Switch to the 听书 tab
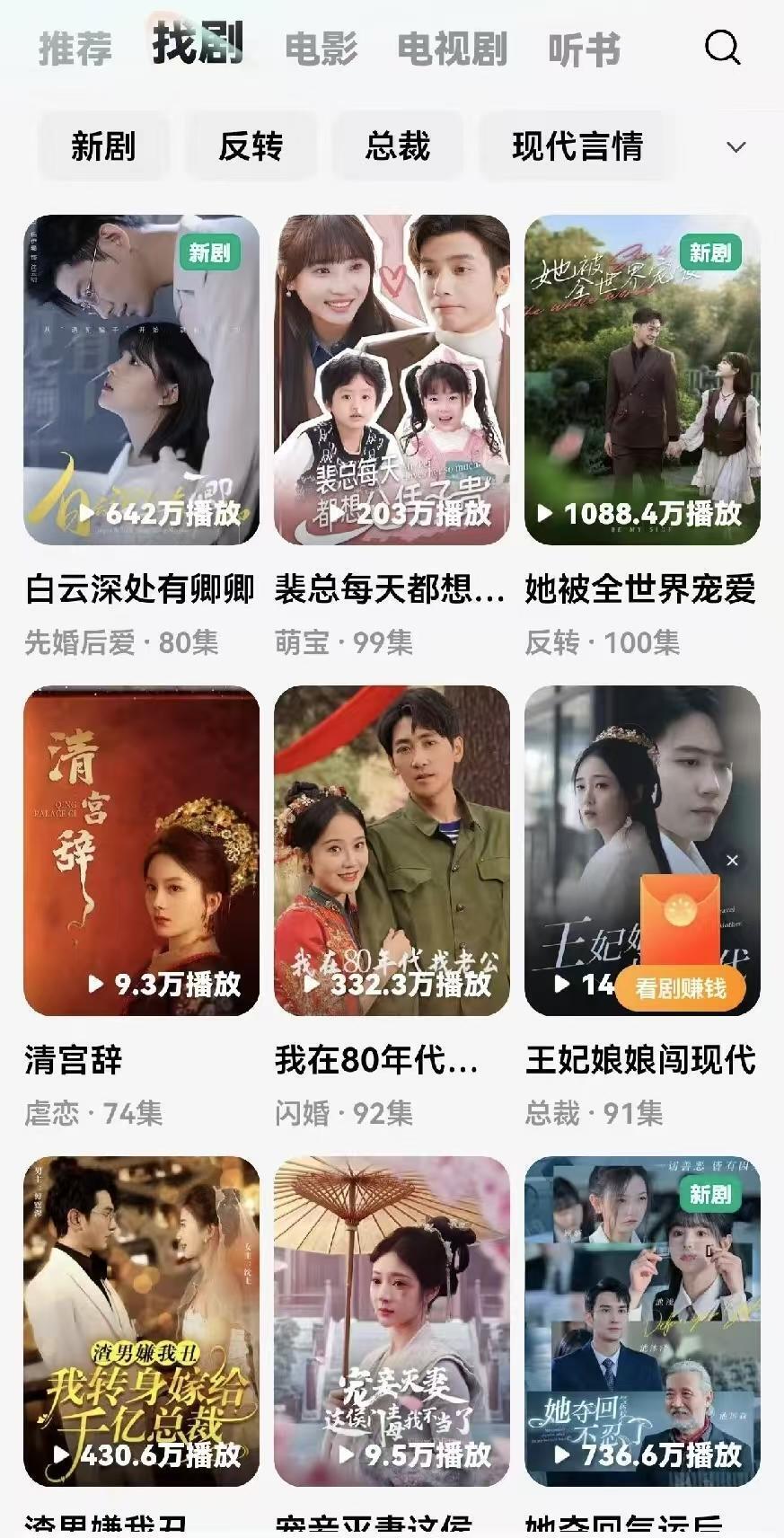 (x=584, y=49)
